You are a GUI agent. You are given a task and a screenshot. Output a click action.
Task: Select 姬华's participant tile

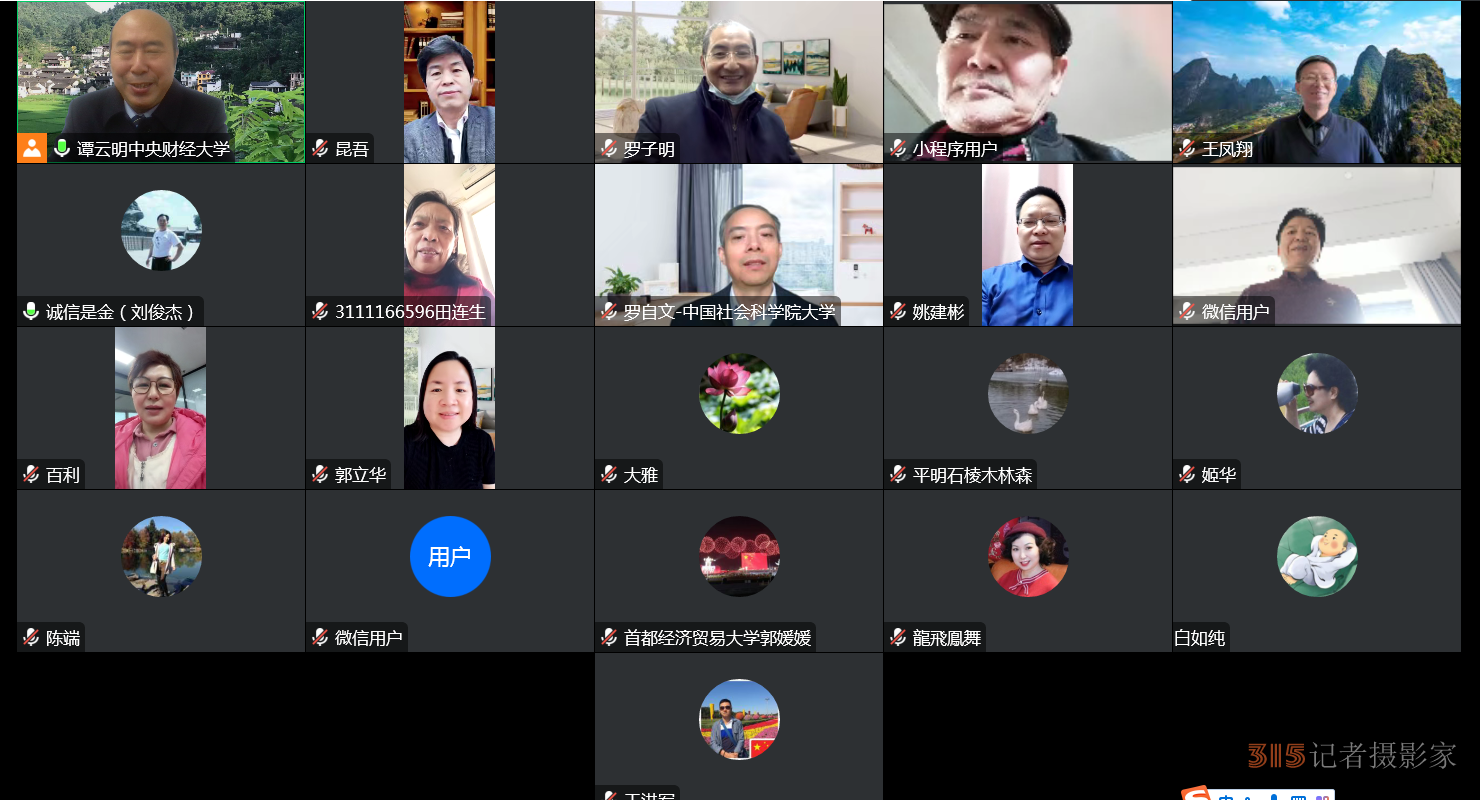pyautogui.click(x=1316, y=408)
